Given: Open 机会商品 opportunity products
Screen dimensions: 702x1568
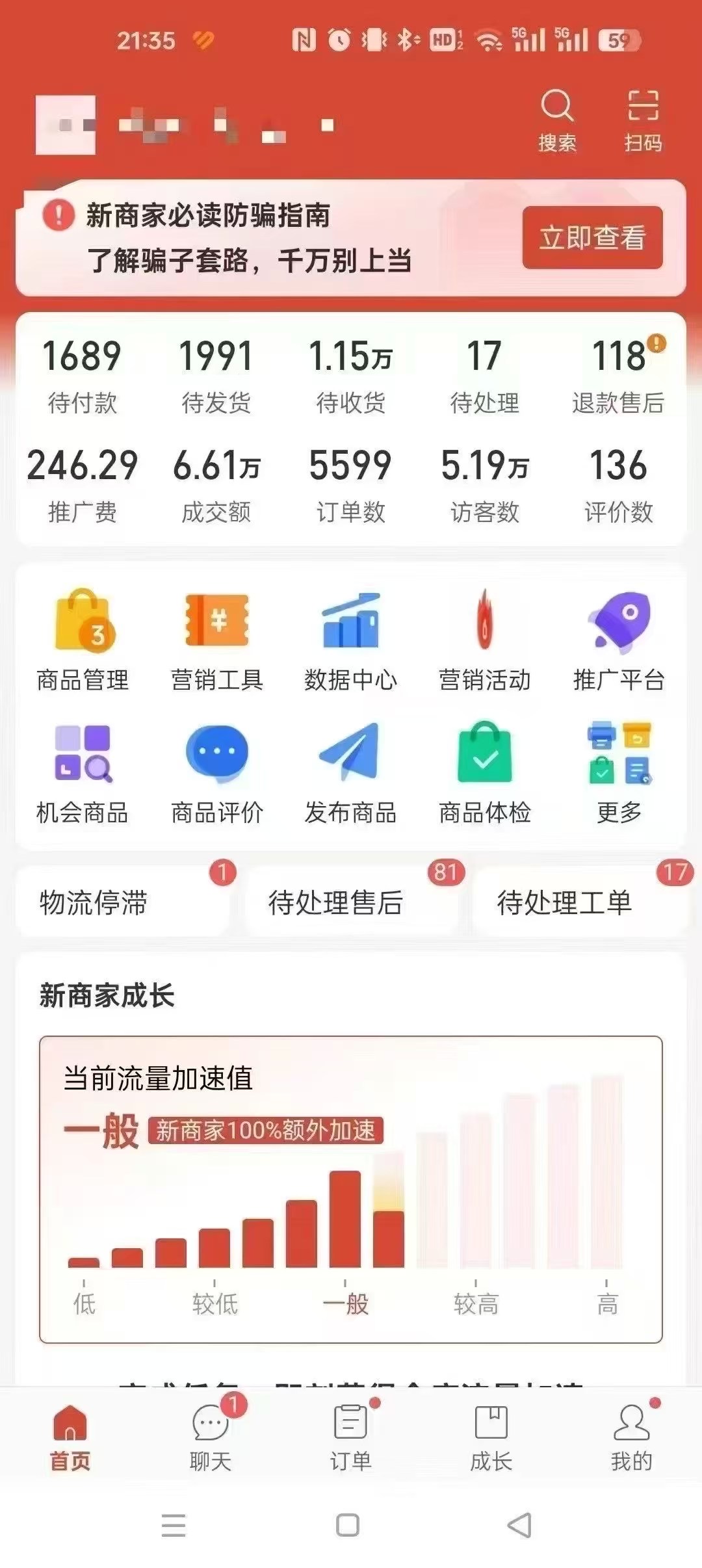Looking at the screenshot, I should tap(83, 774).
